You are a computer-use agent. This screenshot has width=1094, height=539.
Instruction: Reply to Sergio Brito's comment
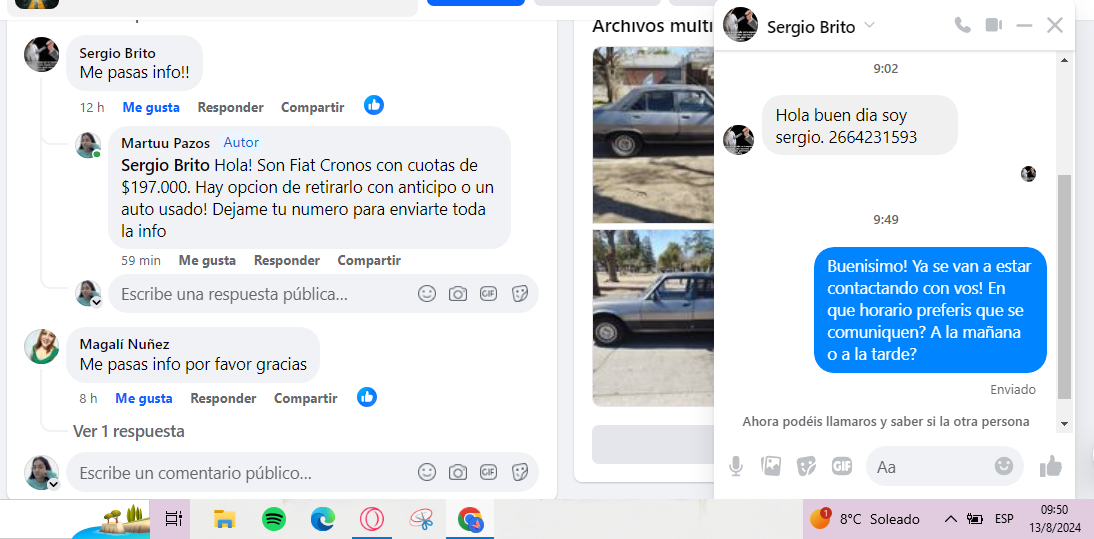(230, 107)
